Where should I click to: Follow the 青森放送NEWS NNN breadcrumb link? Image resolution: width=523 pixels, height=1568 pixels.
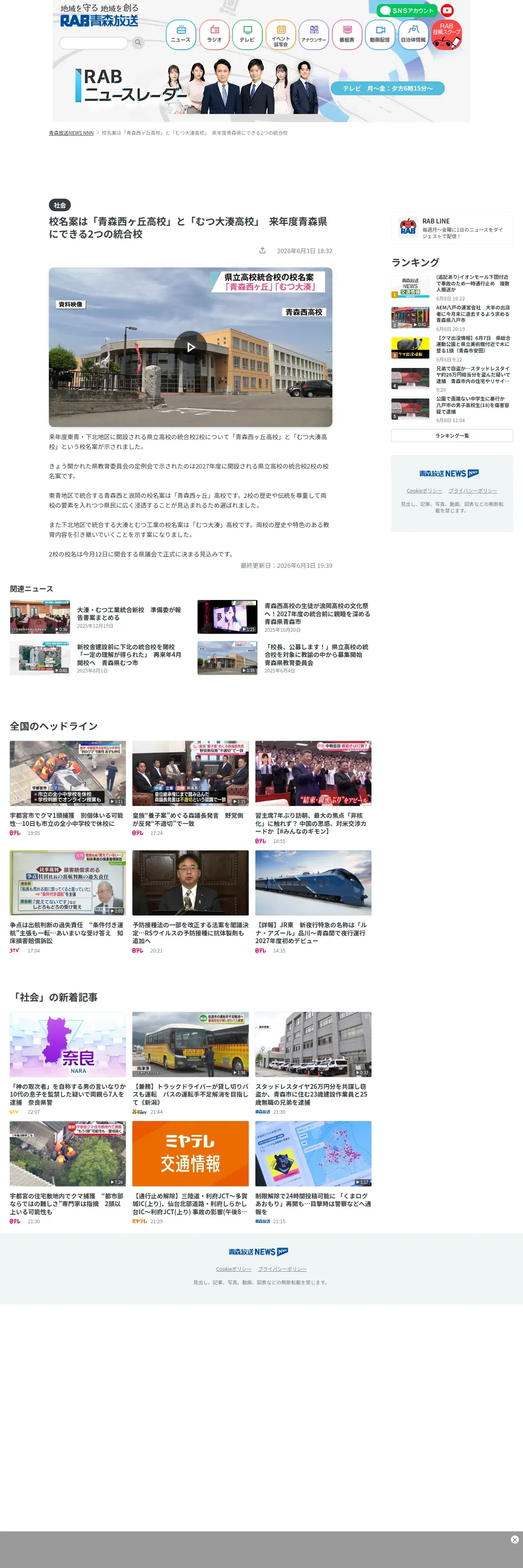click(x=71, y=133)
